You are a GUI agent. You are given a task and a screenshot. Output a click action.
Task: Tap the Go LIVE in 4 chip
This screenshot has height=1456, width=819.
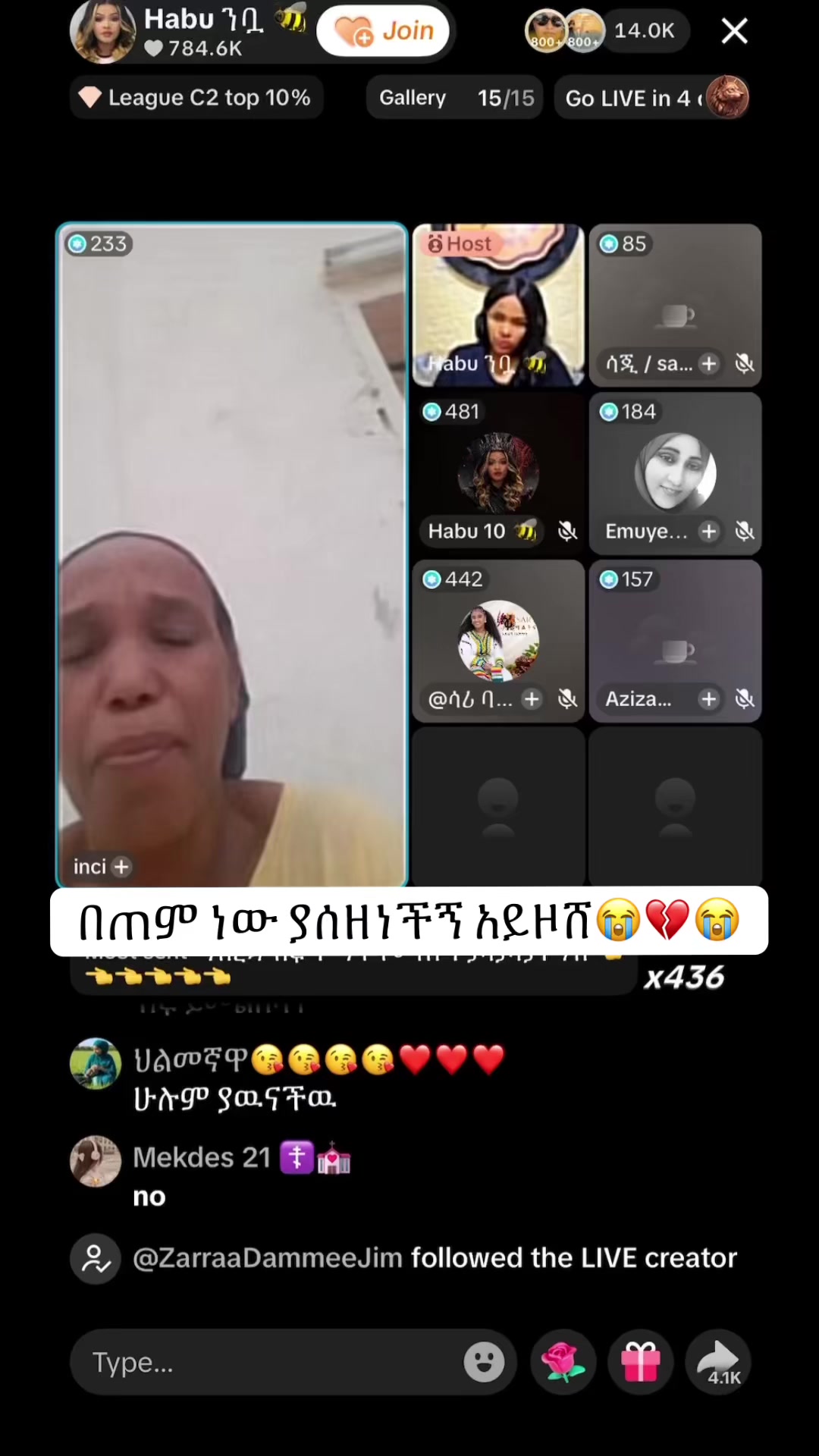pos(653,98)
